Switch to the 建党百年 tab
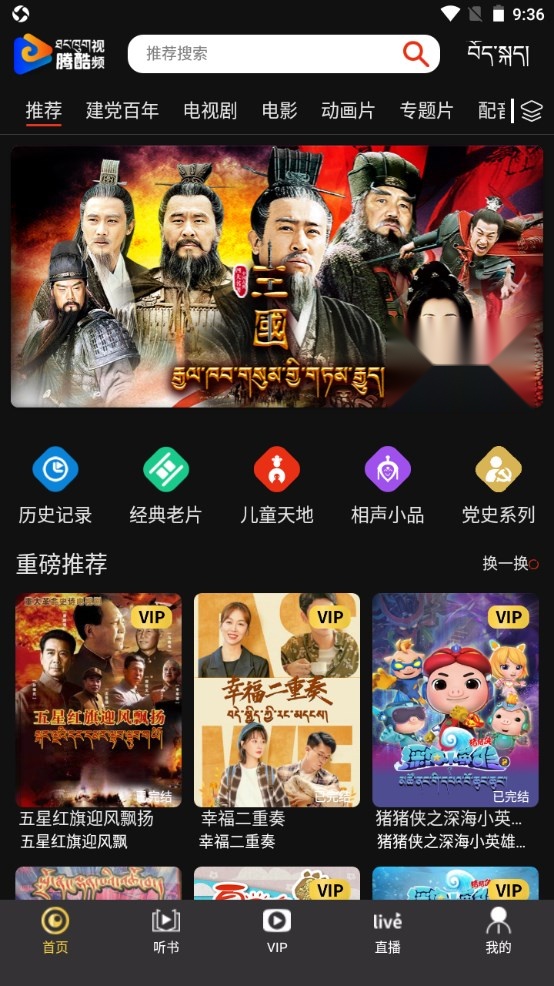The height and width of the screenshot is (986, 554). click(x=122, y=111)
